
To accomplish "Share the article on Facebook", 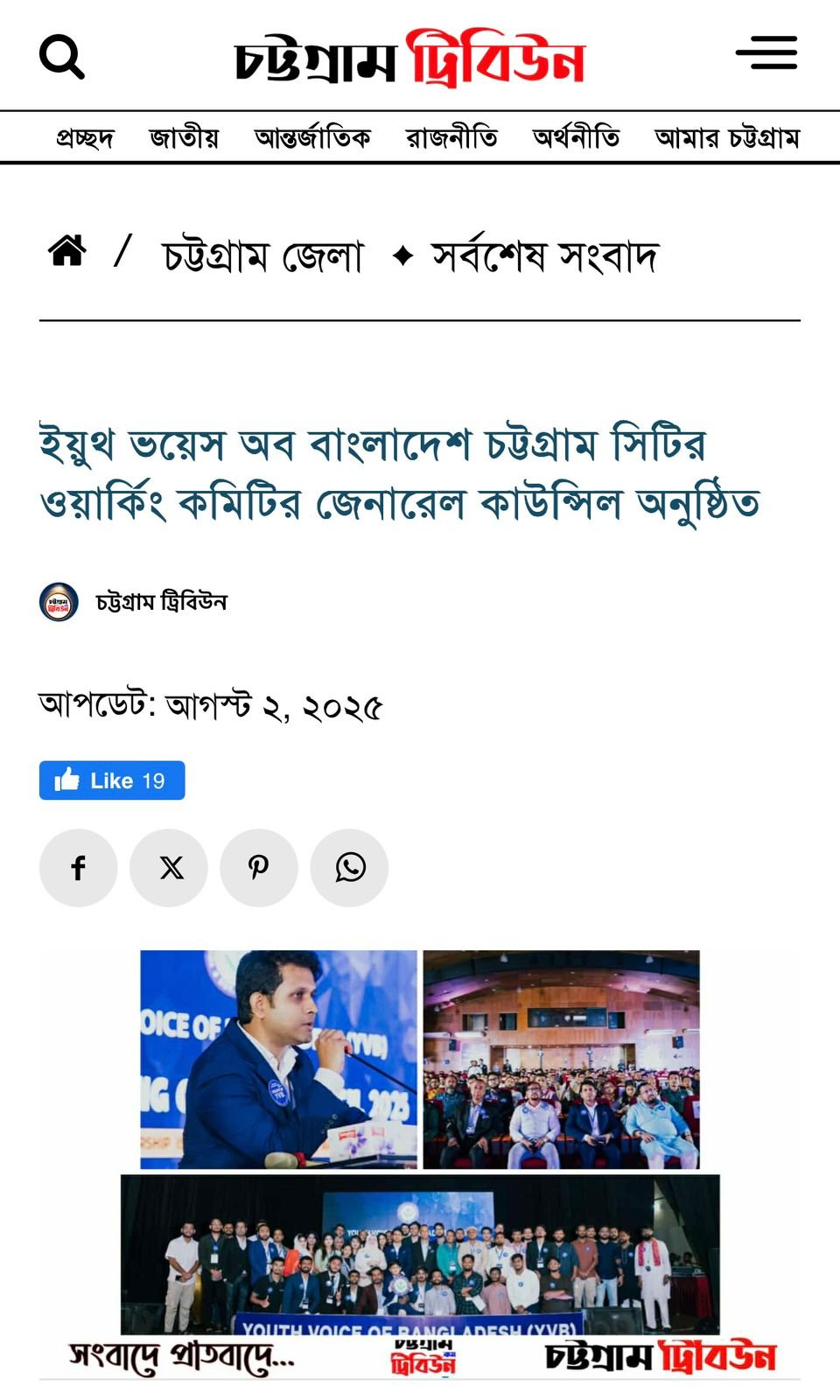I will click(x=78, y=868).
